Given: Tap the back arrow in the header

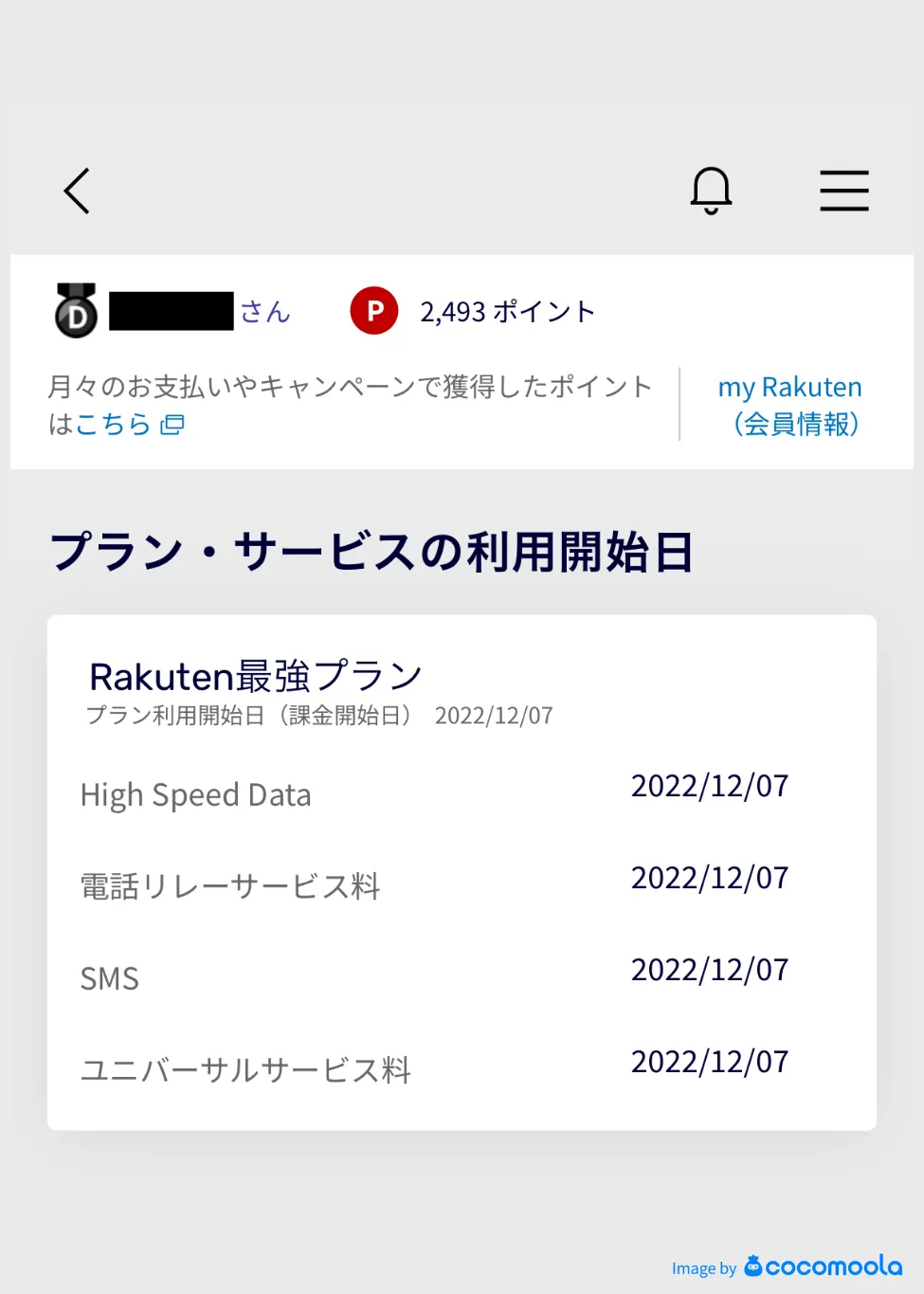Looking at the screenshot, I should click(x=76, y=190).
